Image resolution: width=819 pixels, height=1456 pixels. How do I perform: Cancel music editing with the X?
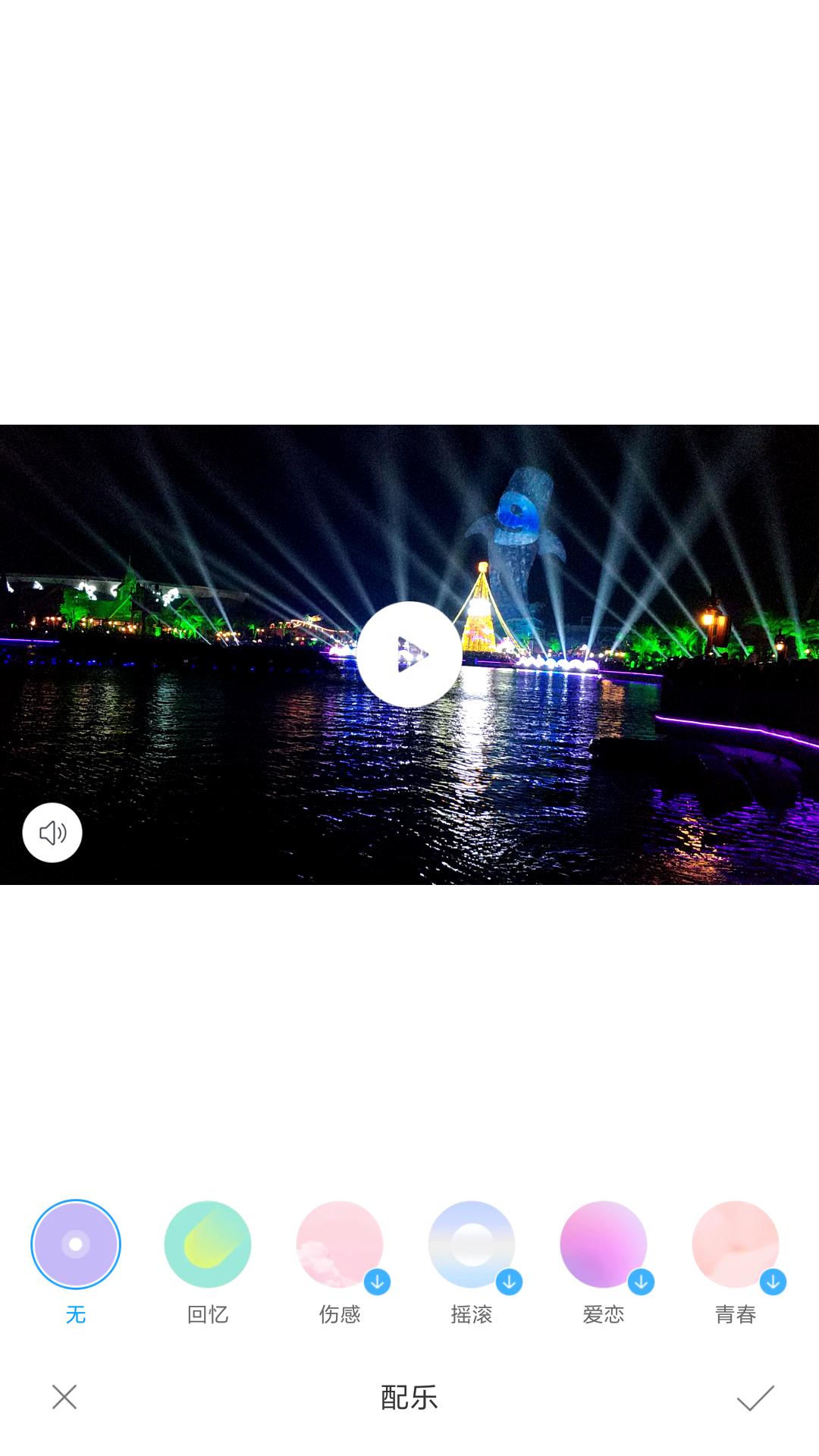coord(64,1397)
